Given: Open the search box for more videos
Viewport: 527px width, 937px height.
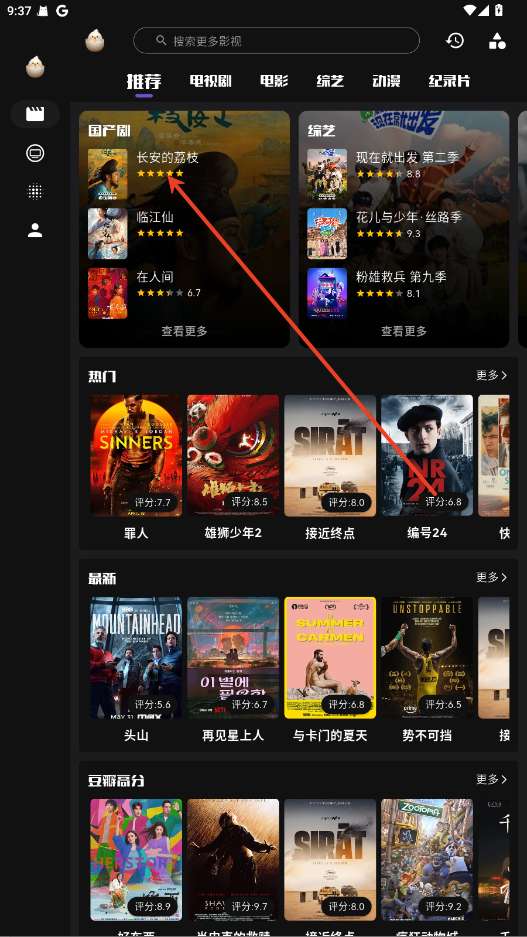Looking at the screenshot, I should click(276, 41).
